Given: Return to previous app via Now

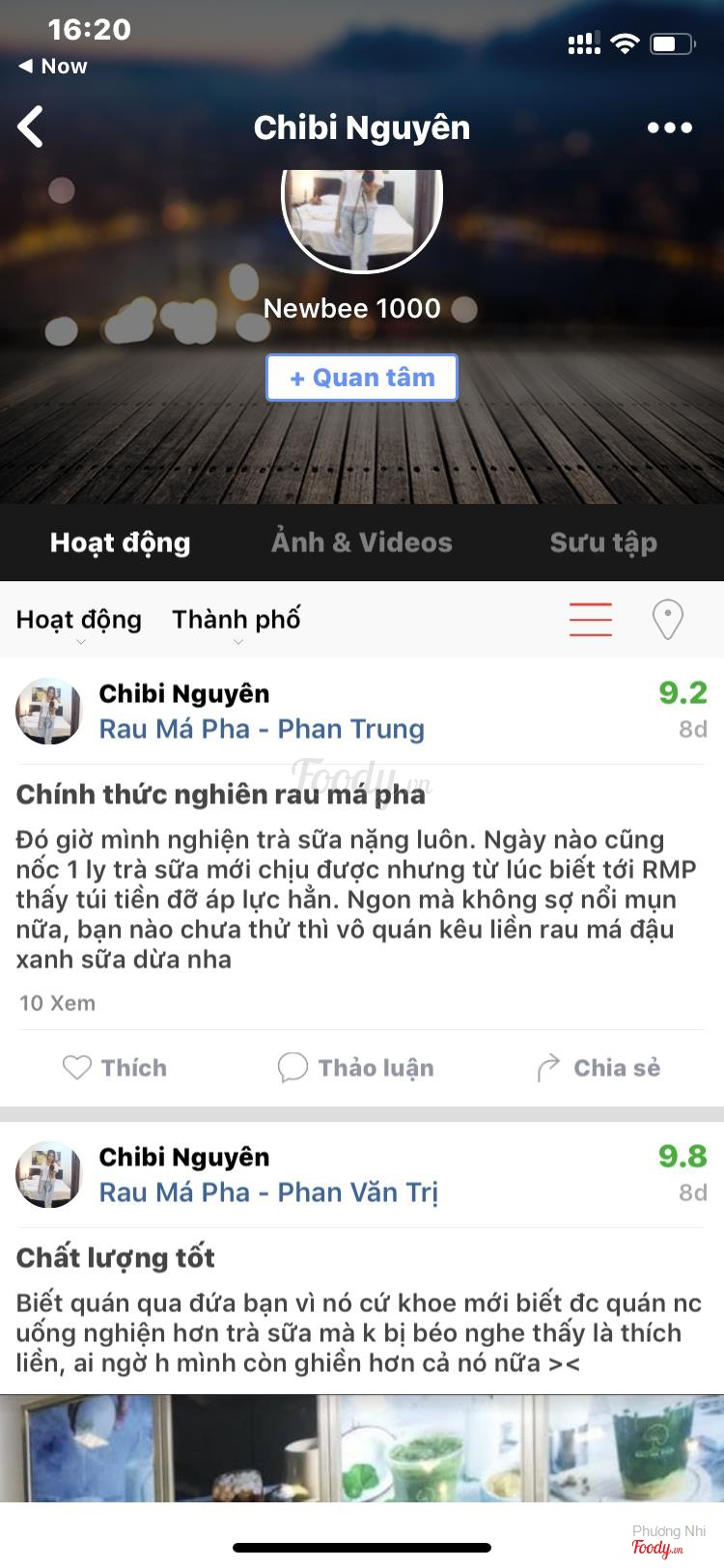Looking at the screenshot, I should click(53, 67).
